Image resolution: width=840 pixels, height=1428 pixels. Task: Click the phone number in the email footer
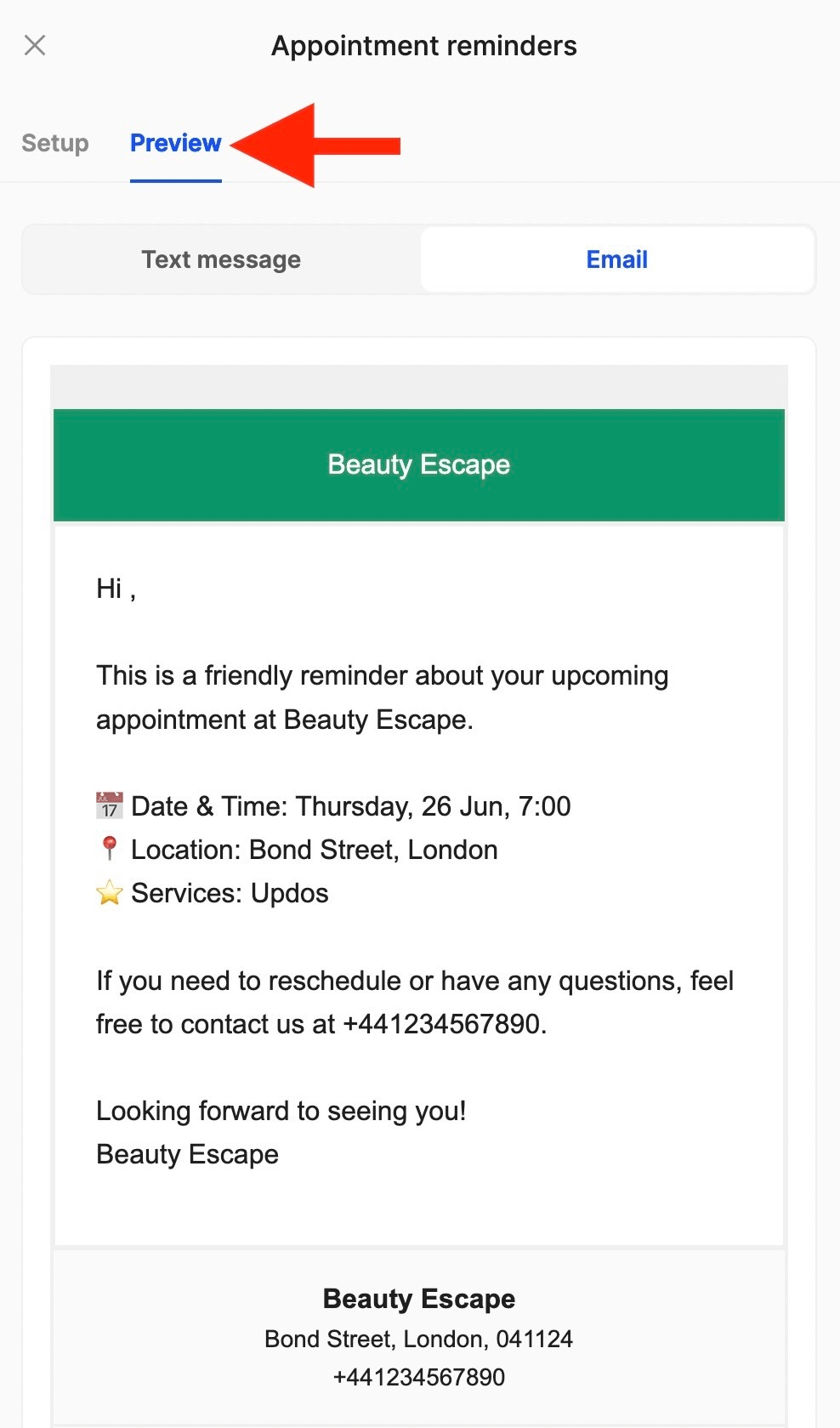[419, 1377]
